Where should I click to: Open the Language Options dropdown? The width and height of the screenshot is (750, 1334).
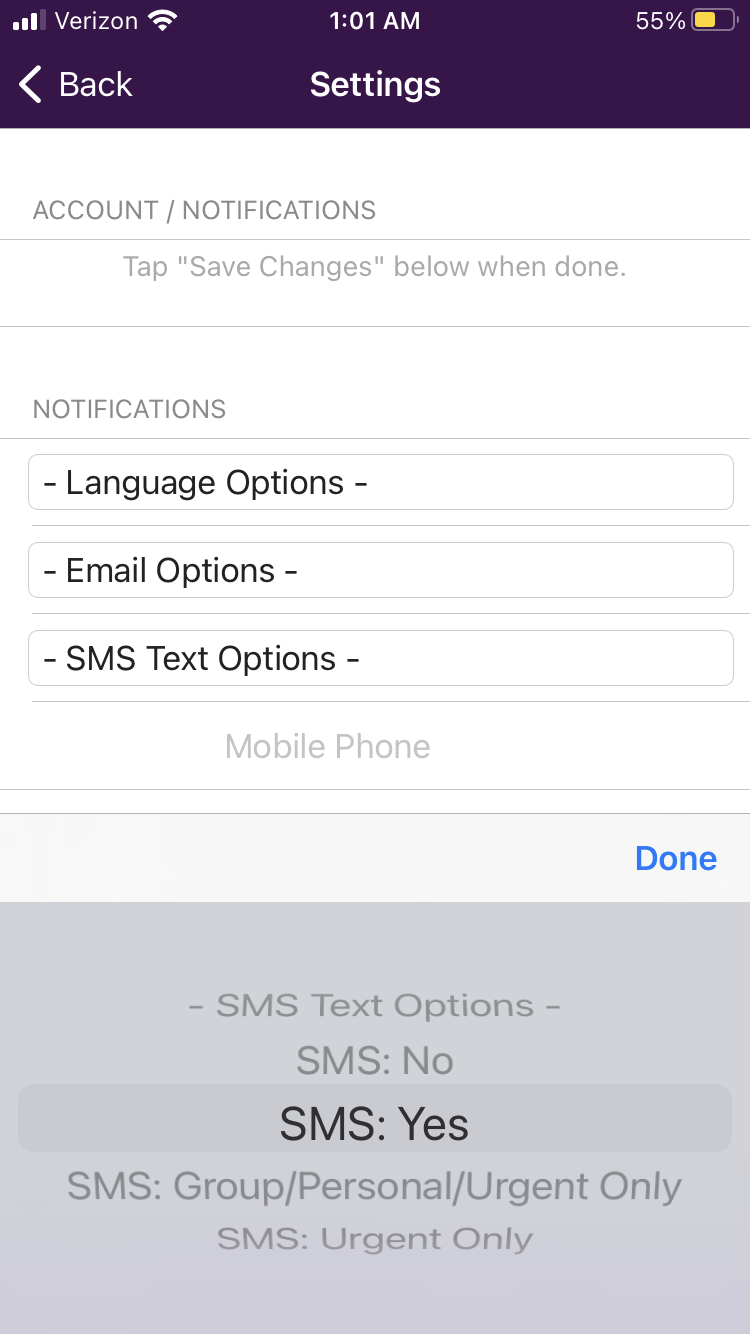coord(380,483)
